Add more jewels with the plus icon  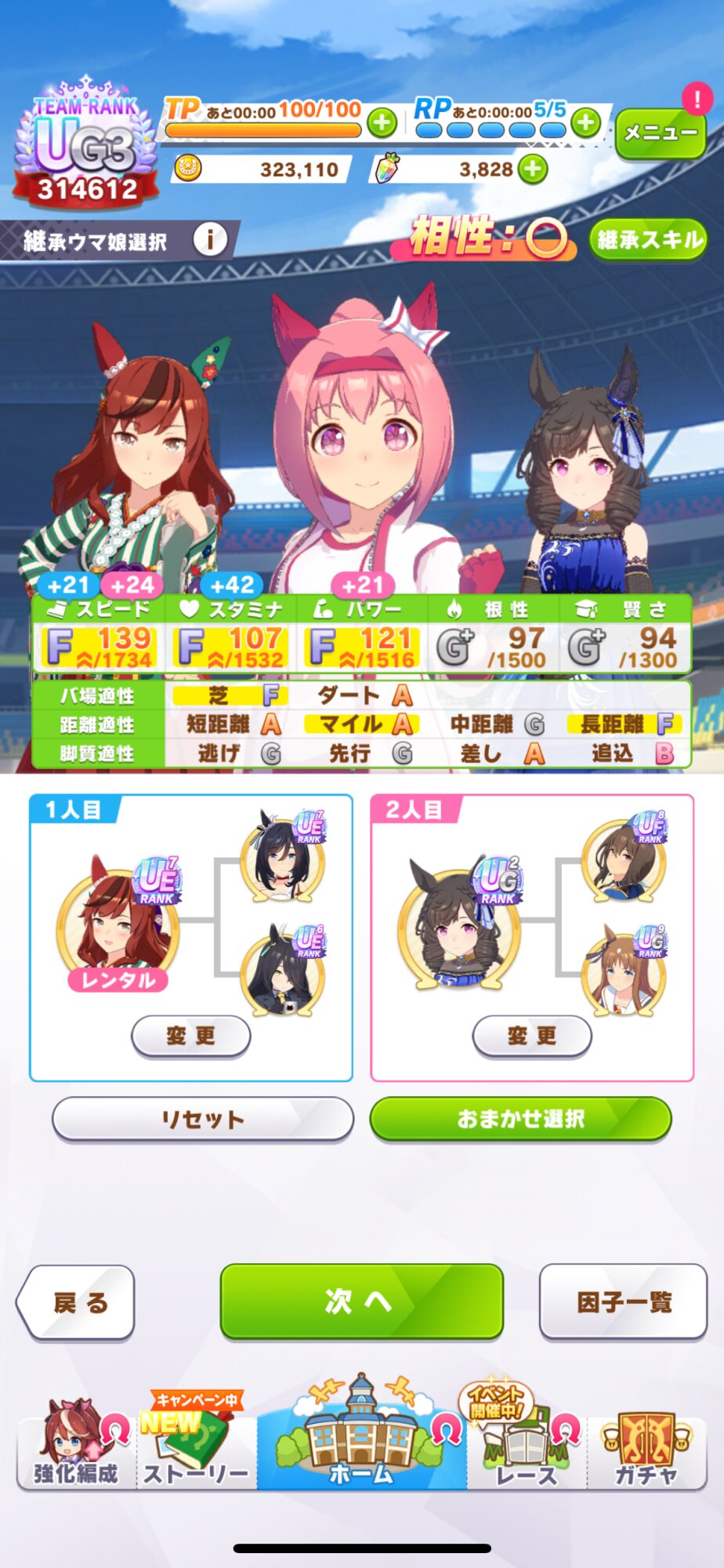point(533,169)
